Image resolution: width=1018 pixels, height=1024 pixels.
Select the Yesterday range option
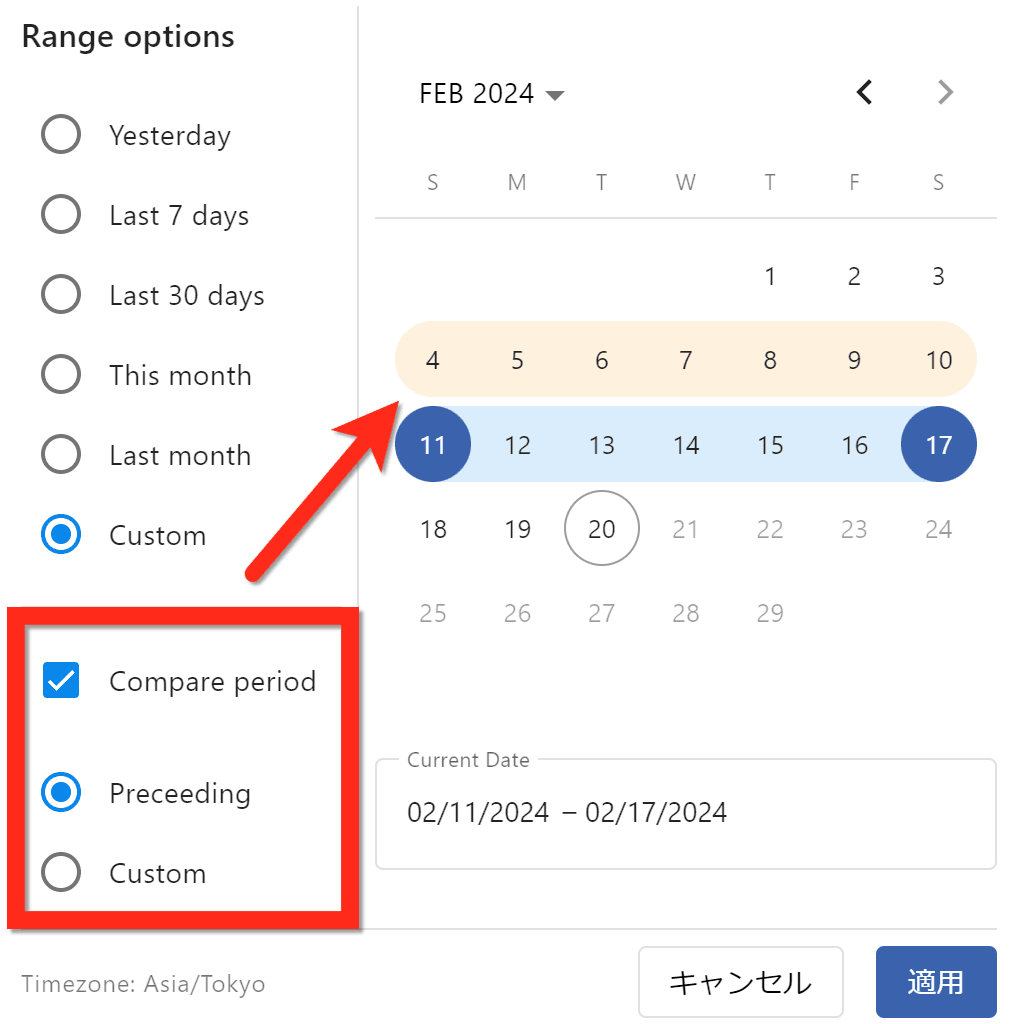pyautogui.click(x=61, y=135)
